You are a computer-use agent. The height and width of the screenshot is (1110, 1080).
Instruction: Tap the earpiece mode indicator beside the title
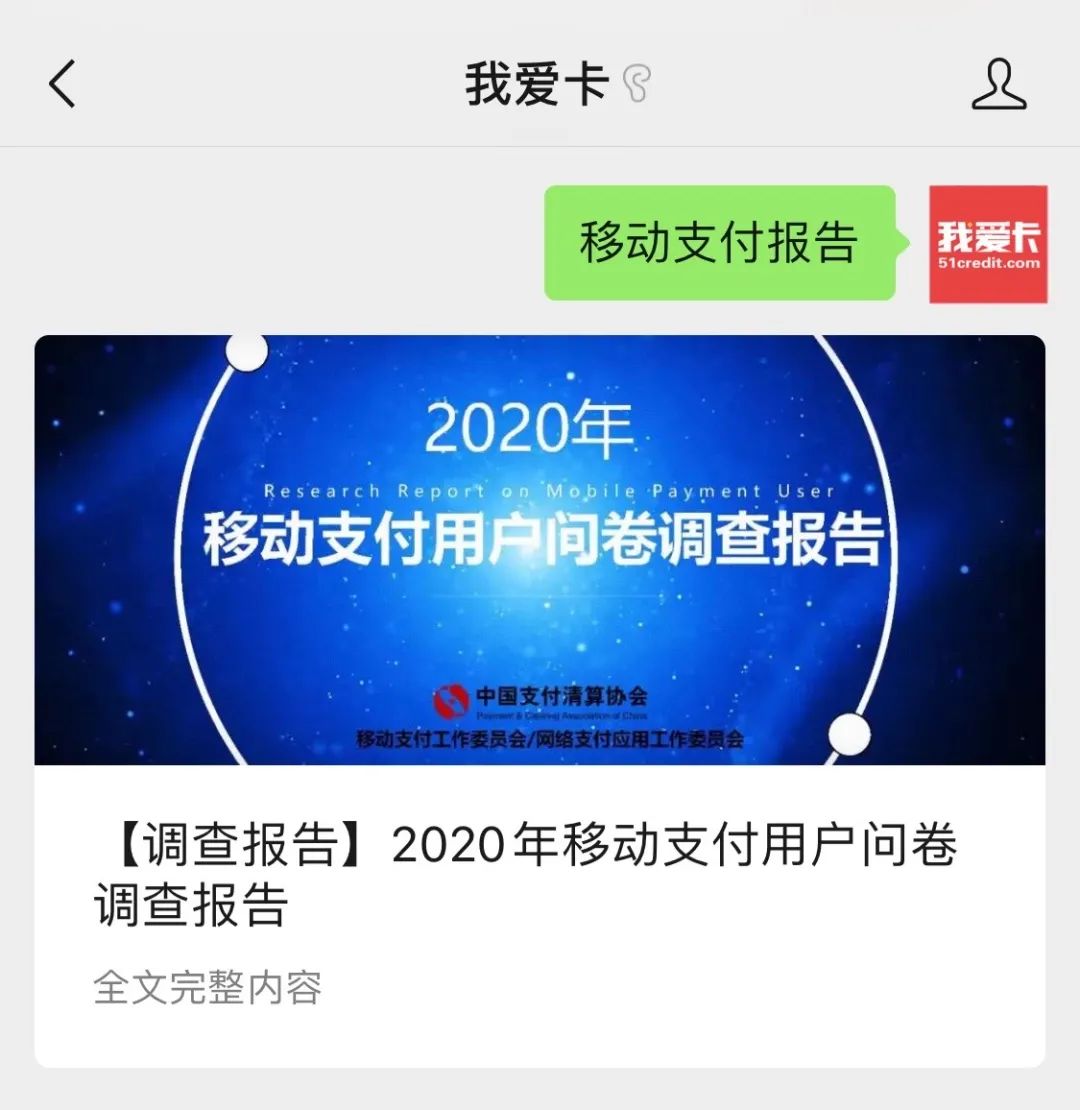637,85
